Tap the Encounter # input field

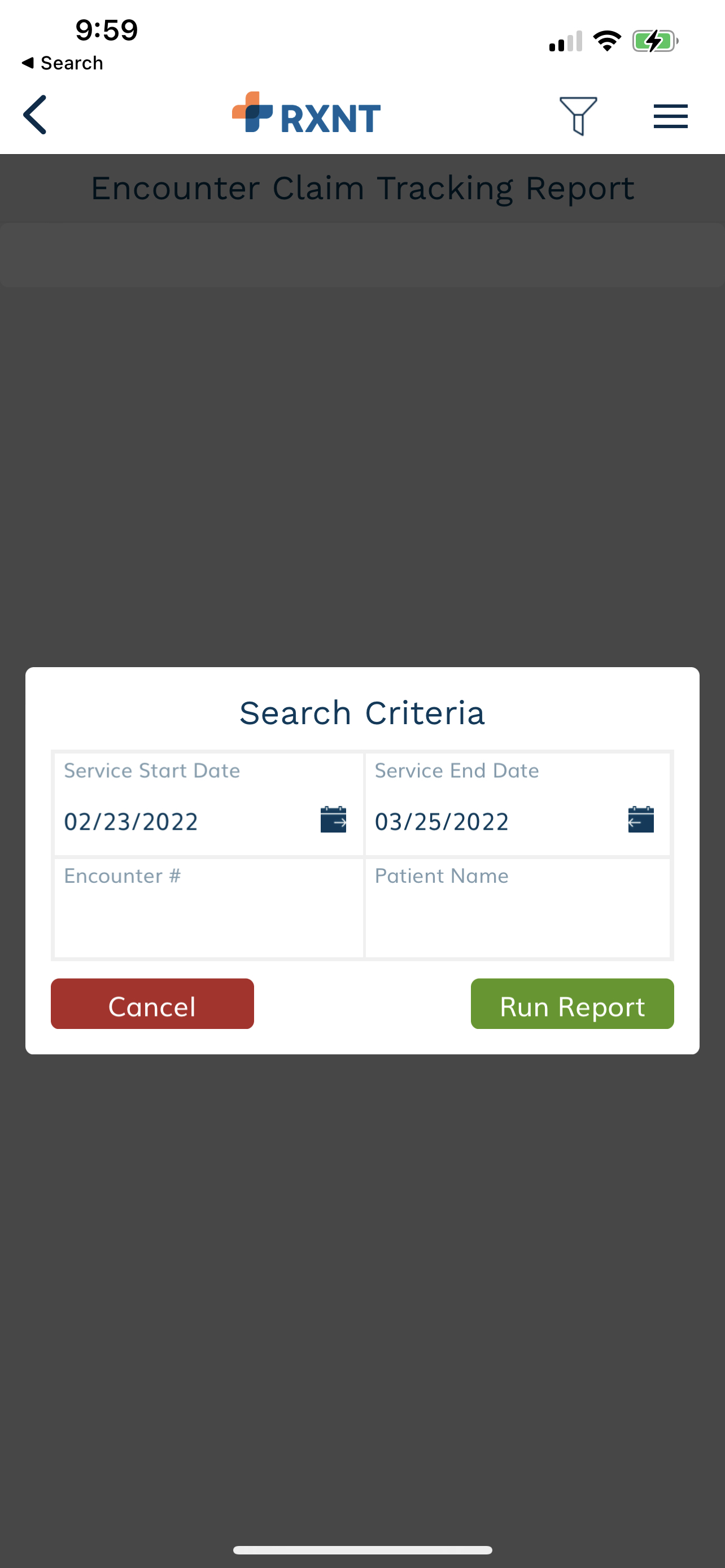click(209, 908)
